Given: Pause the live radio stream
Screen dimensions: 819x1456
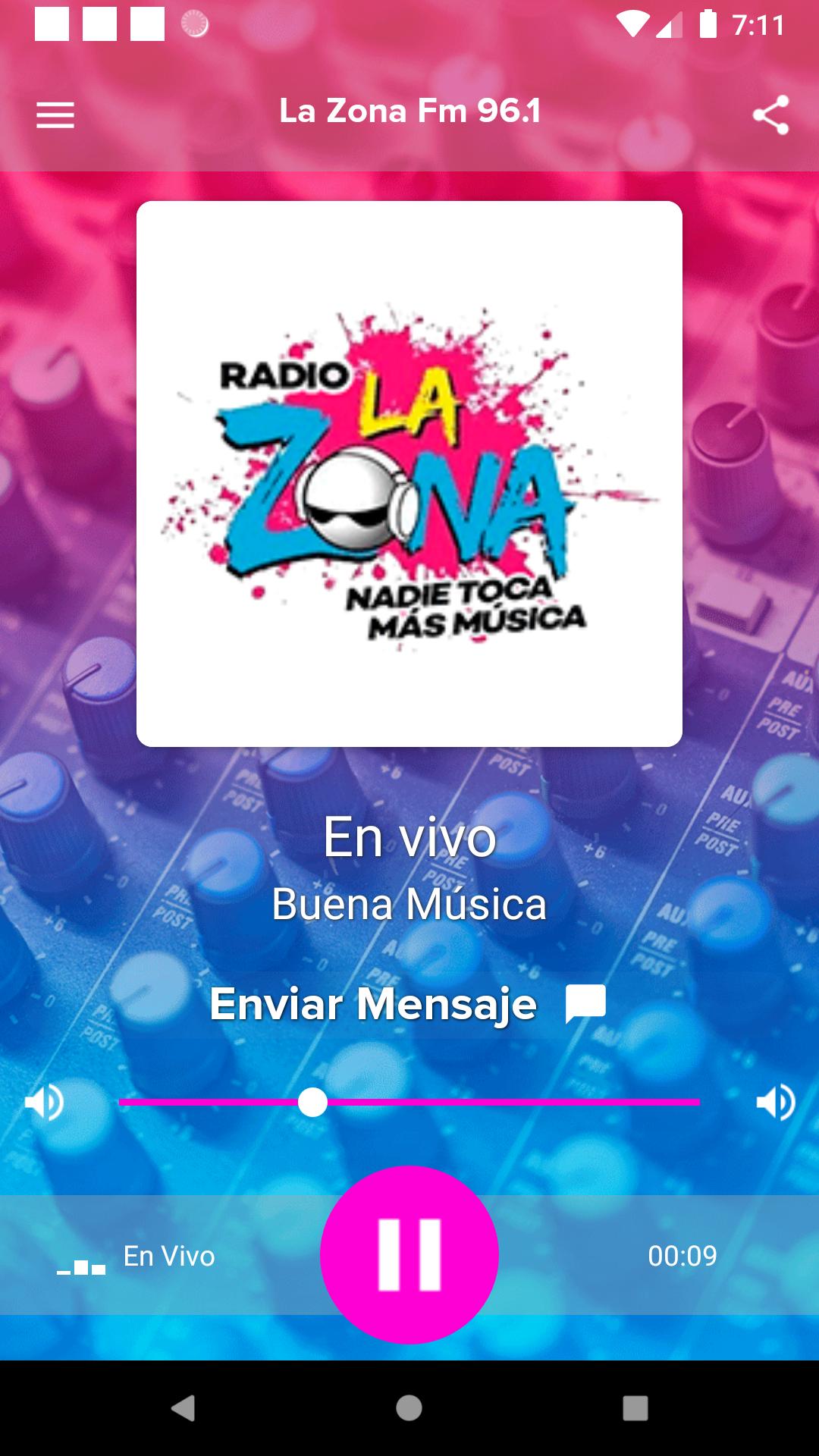Looking at the screenshot, I should tap(409, 1255).
